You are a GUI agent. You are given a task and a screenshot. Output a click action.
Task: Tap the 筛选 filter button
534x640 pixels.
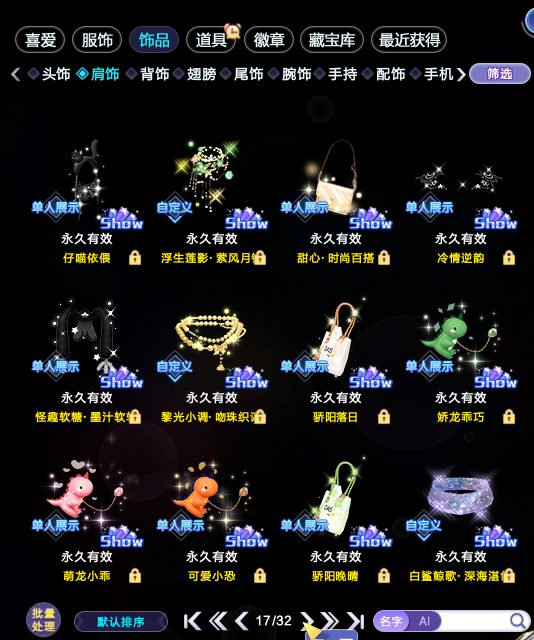click(x=500, y=73)
